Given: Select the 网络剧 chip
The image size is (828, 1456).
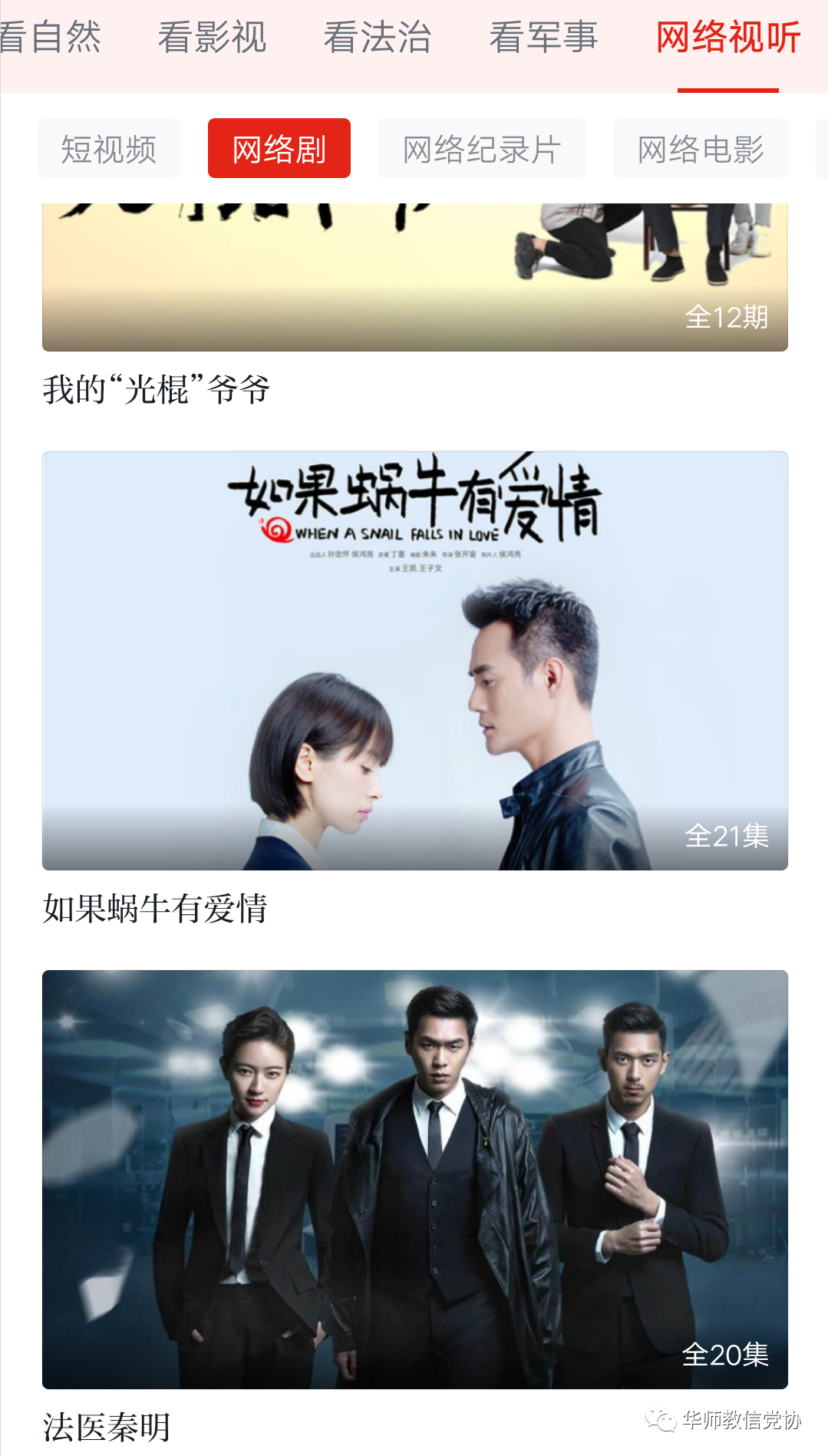Looking at the screenshot, I should pyautogui.click(x=279, y=149).
